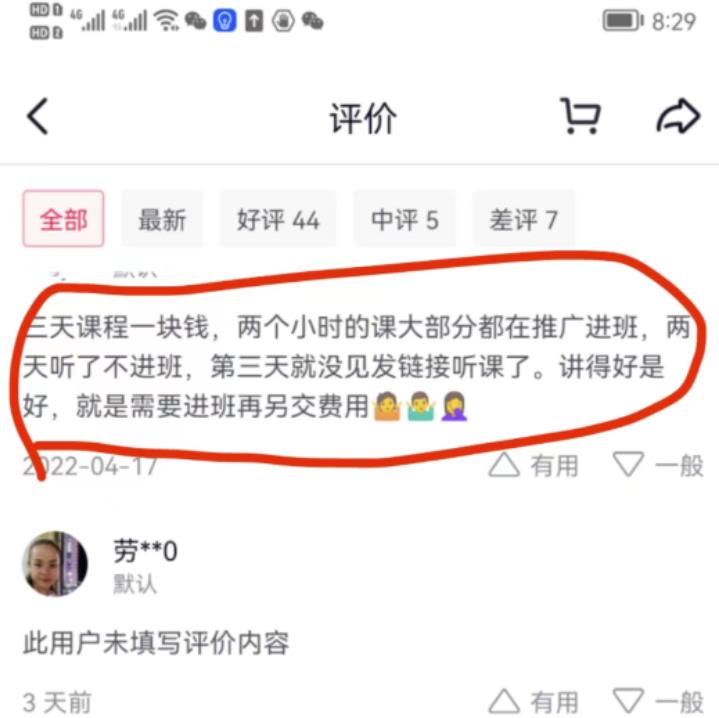Show 中评 5 reviews
Image resolution: width=719 pixels, height=718 pixels.
point(404,219)
